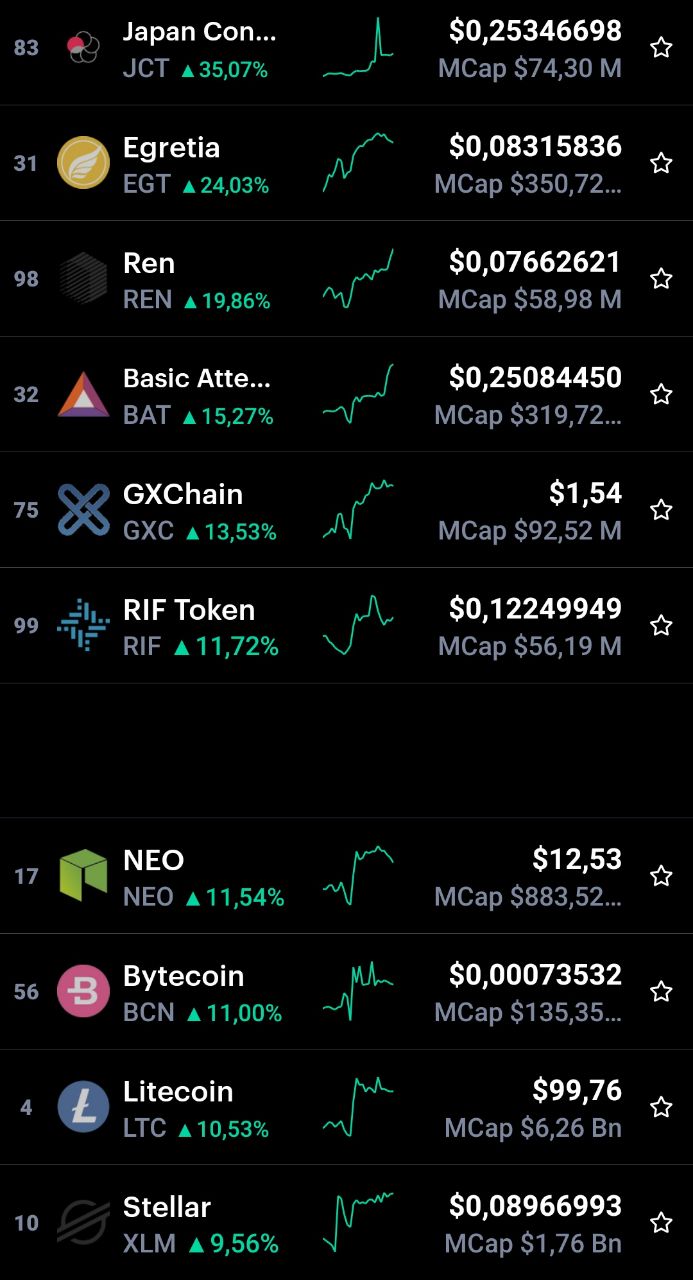This screenshot has width=693, height=1280.
Task: Favorite REN using its star icon
Action: click(x=661, y=279)
